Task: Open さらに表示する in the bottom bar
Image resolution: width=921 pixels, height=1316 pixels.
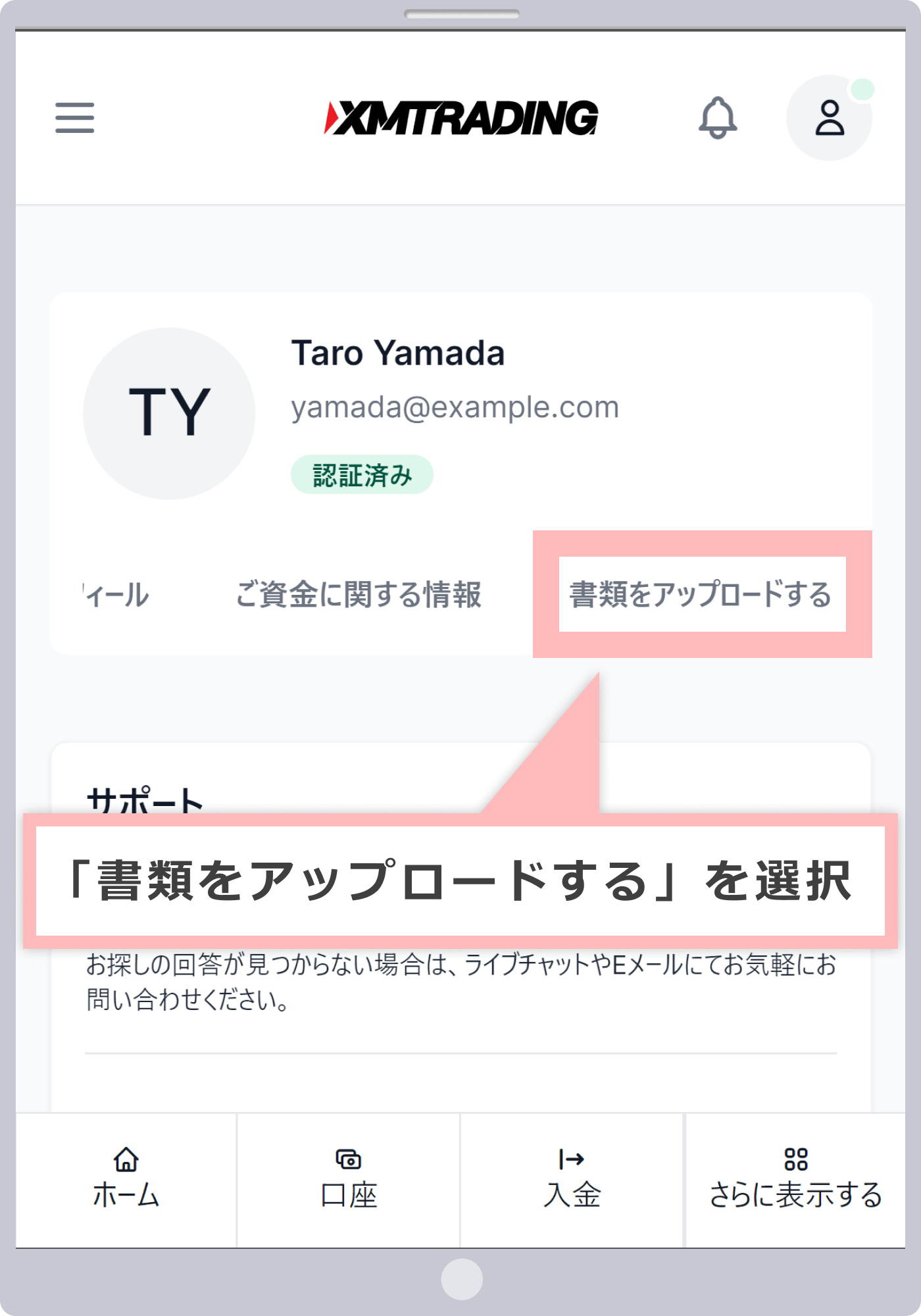Action: (x=795, y=1180)
